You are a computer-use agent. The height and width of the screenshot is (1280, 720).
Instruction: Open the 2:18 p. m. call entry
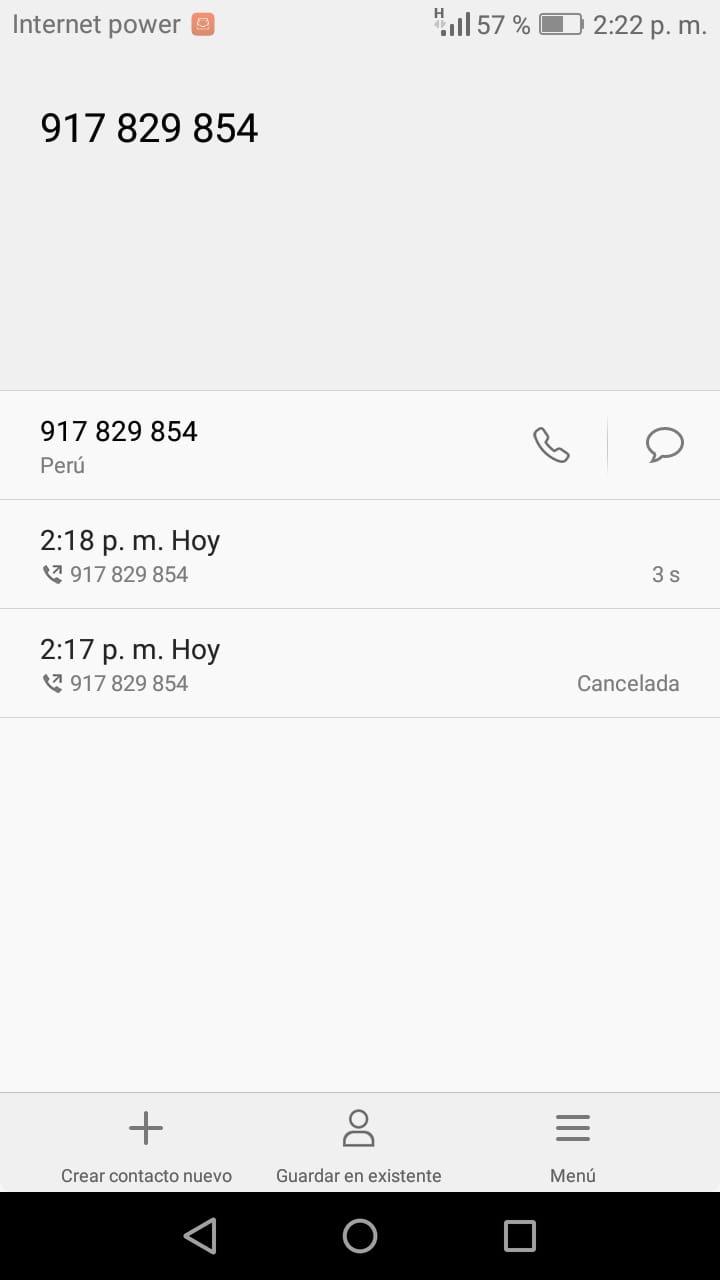point(360,554)
